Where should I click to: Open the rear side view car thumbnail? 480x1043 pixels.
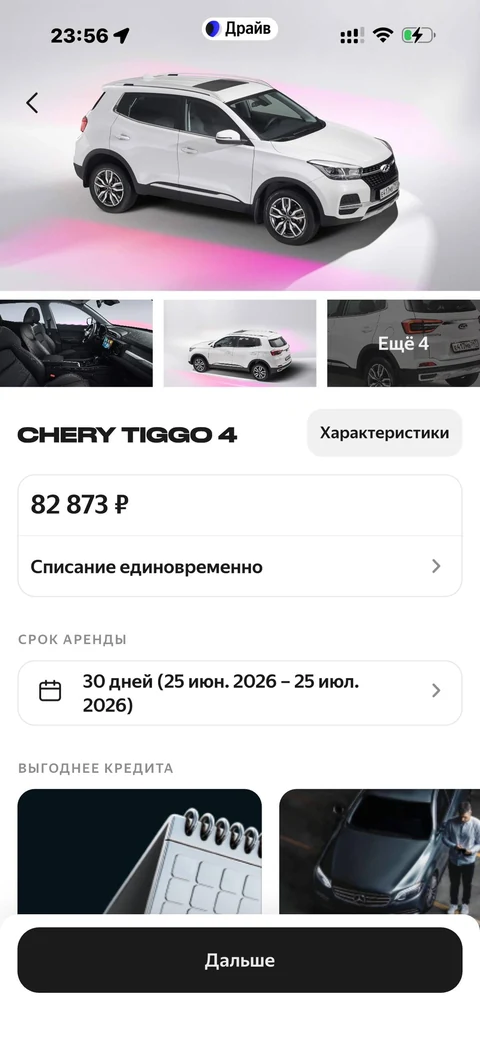point(240,343)
